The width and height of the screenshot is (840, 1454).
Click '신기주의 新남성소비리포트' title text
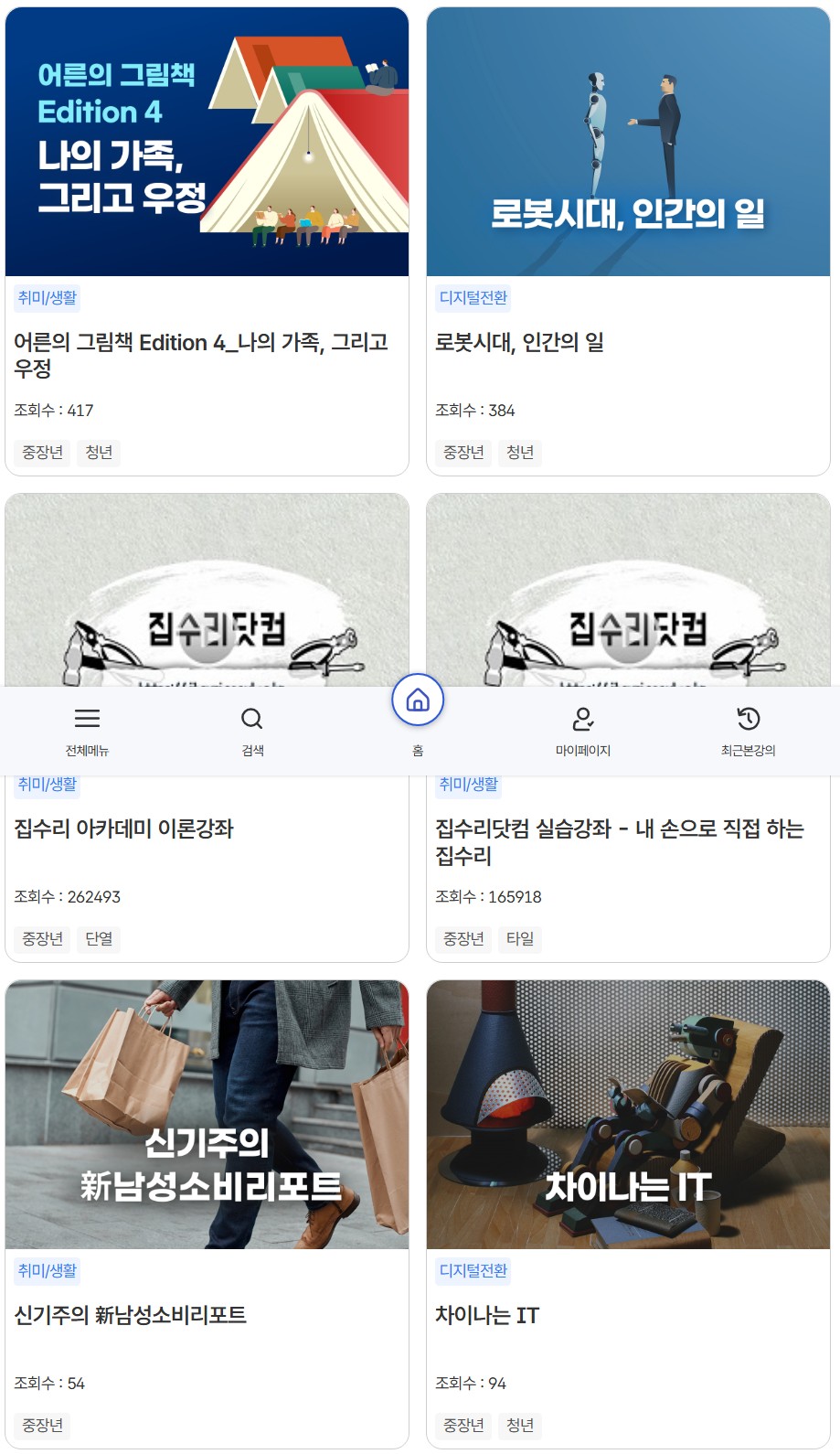click(131, 1315)
